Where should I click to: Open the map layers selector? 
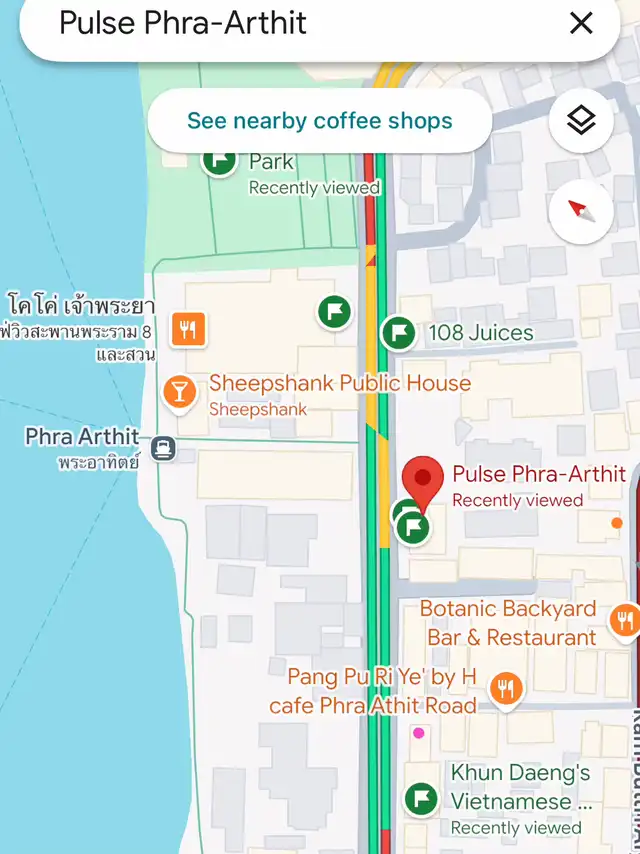coord(581,121)
